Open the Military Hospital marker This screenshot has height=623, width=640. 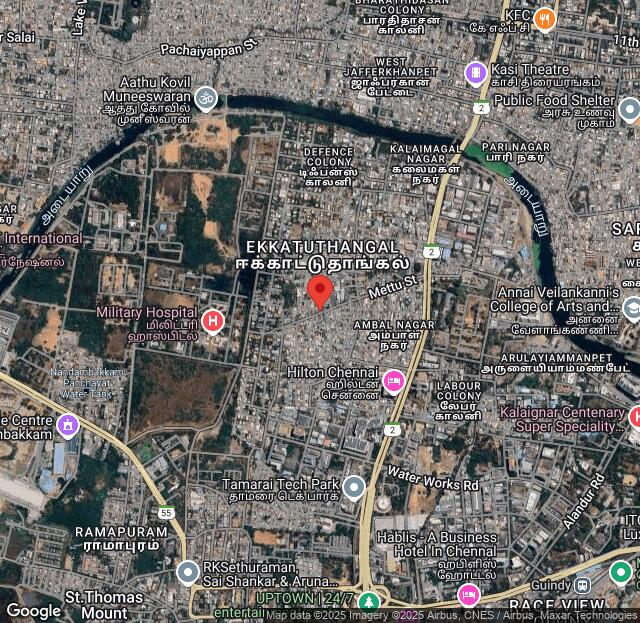(x=212, y=320)
